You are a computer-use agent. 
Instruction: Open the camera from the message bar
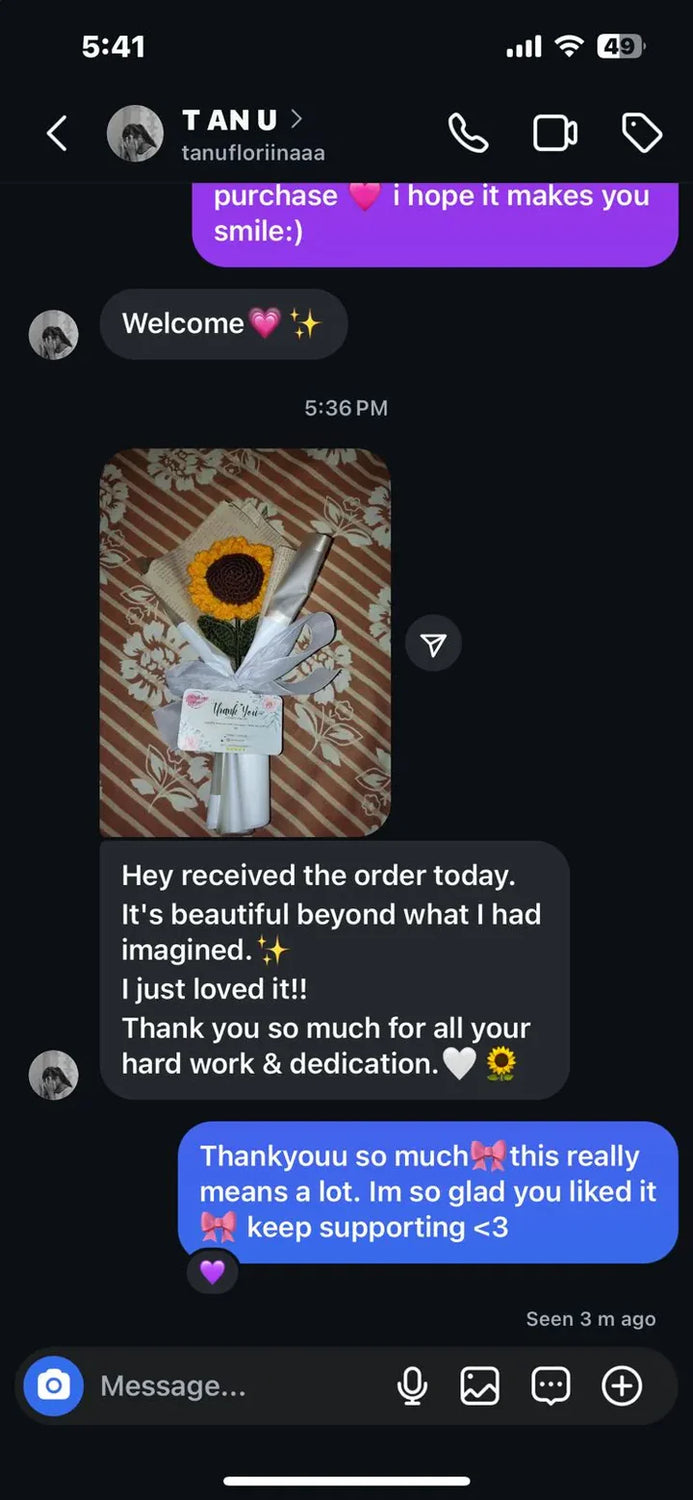53,1386
